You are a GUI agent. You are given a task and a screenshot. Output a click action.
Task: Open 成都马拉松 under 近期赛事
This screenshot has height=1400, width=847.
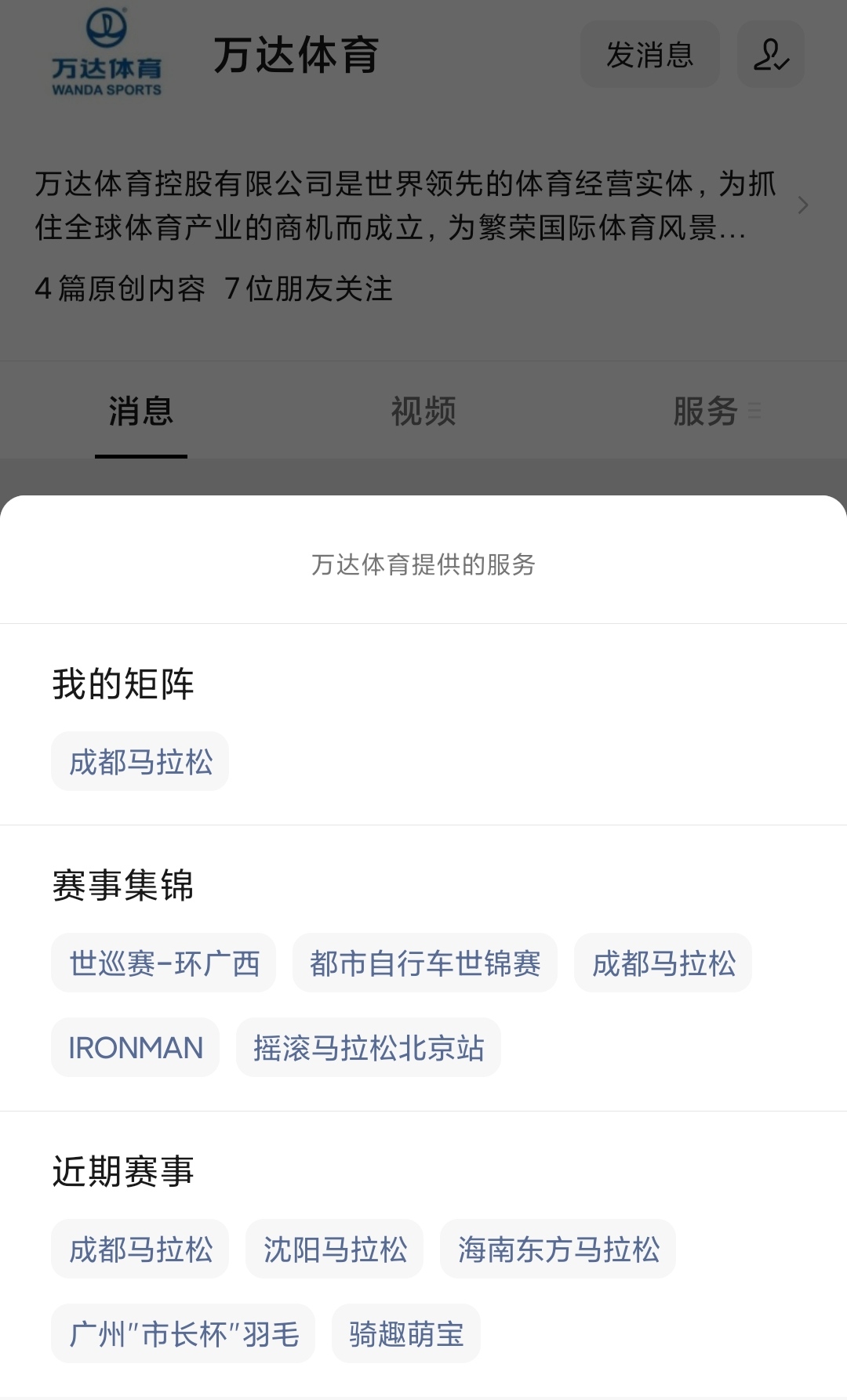click(x=140, y=1249)
